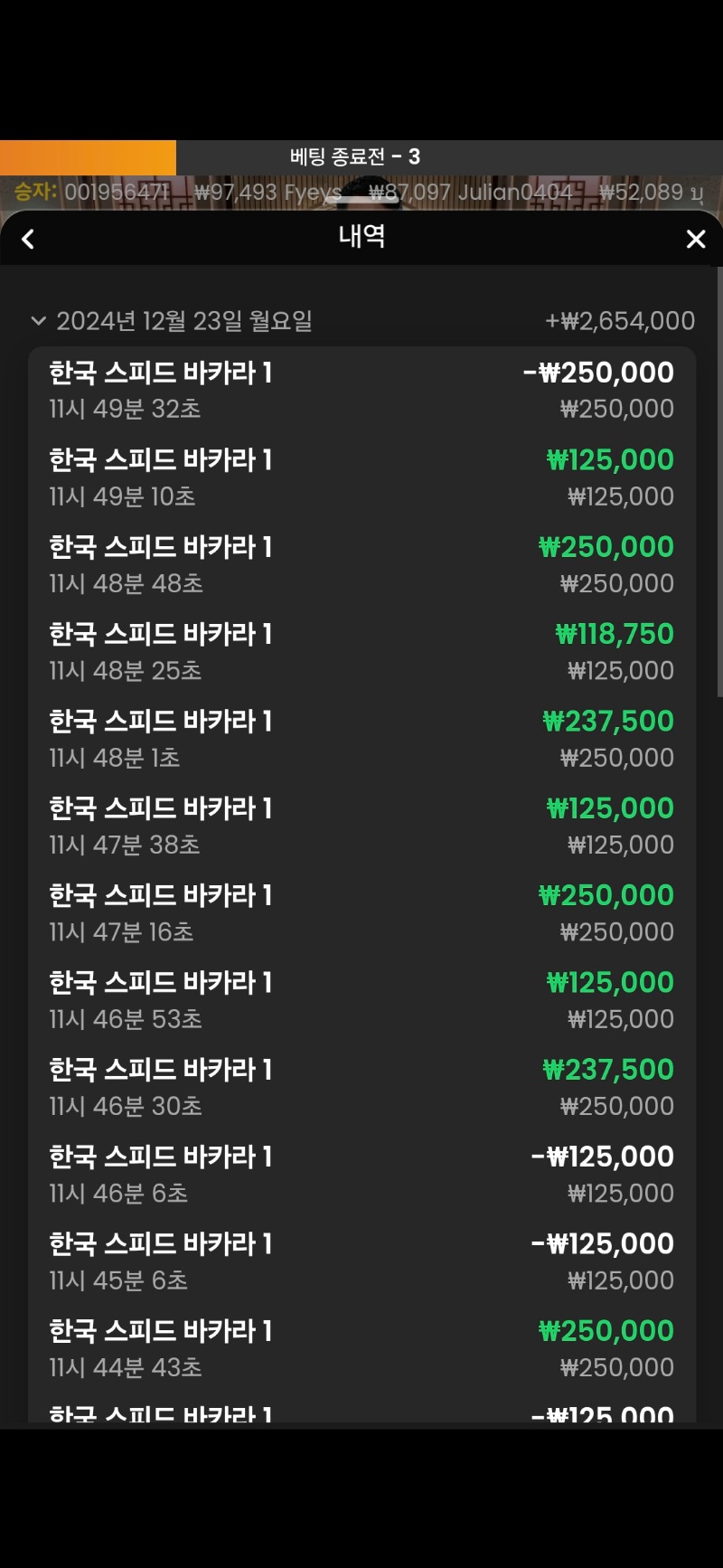This screenshot has height=1568, width=723.
Task: Show the 11시 47분 38초 round details
Action: pos(361,827)
